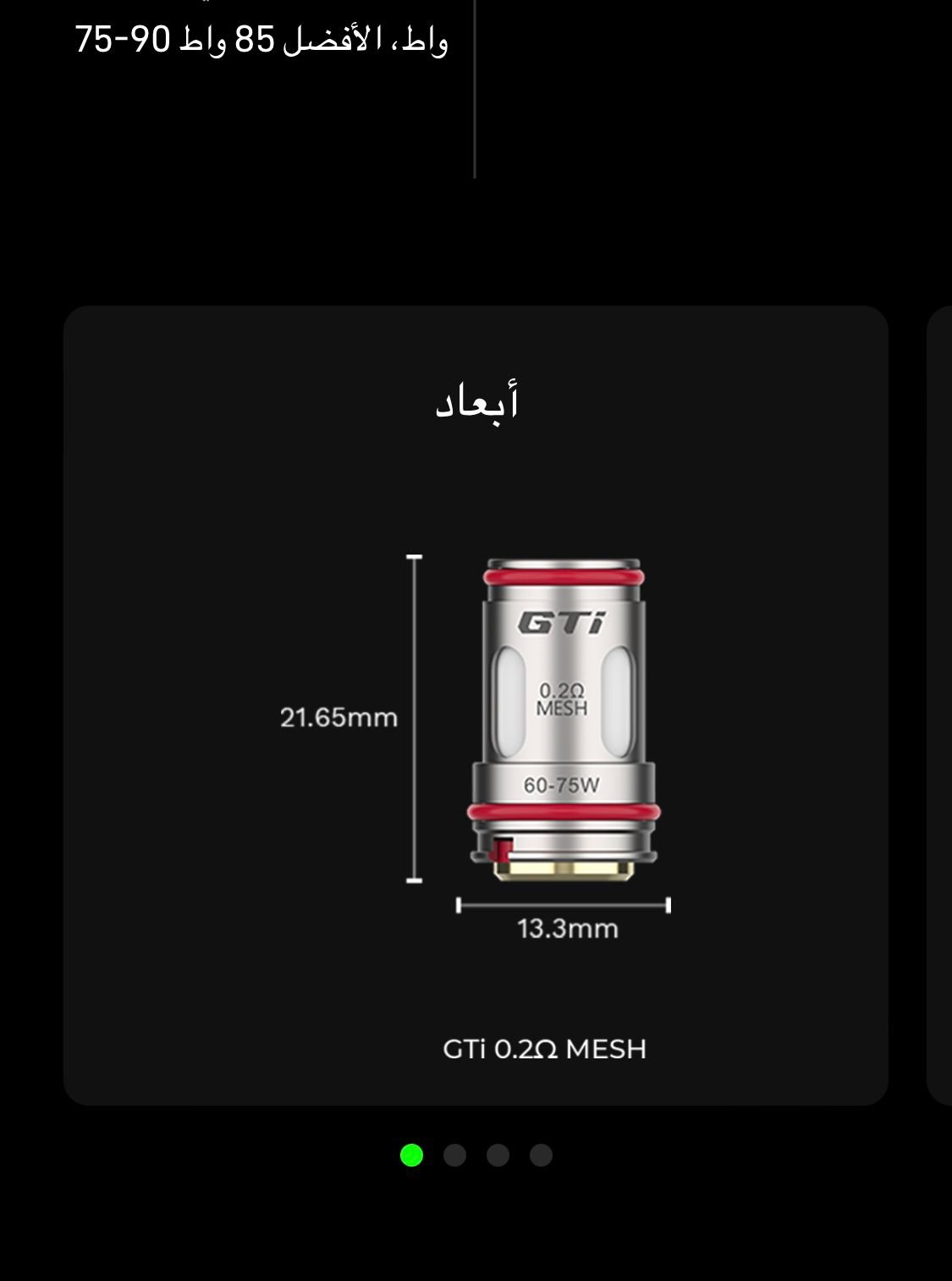The image size is (952, 1281).
Task: Jump to the third carousel page dot
Action: click(x=498, y=1155)
